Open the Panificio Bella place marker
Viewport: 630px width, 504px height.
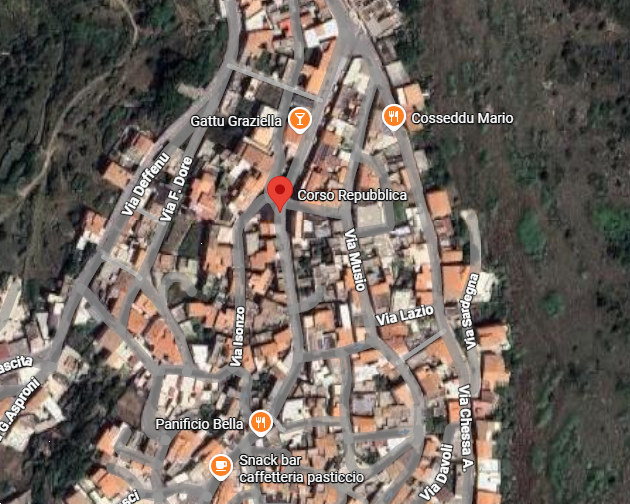click(261, 423)
